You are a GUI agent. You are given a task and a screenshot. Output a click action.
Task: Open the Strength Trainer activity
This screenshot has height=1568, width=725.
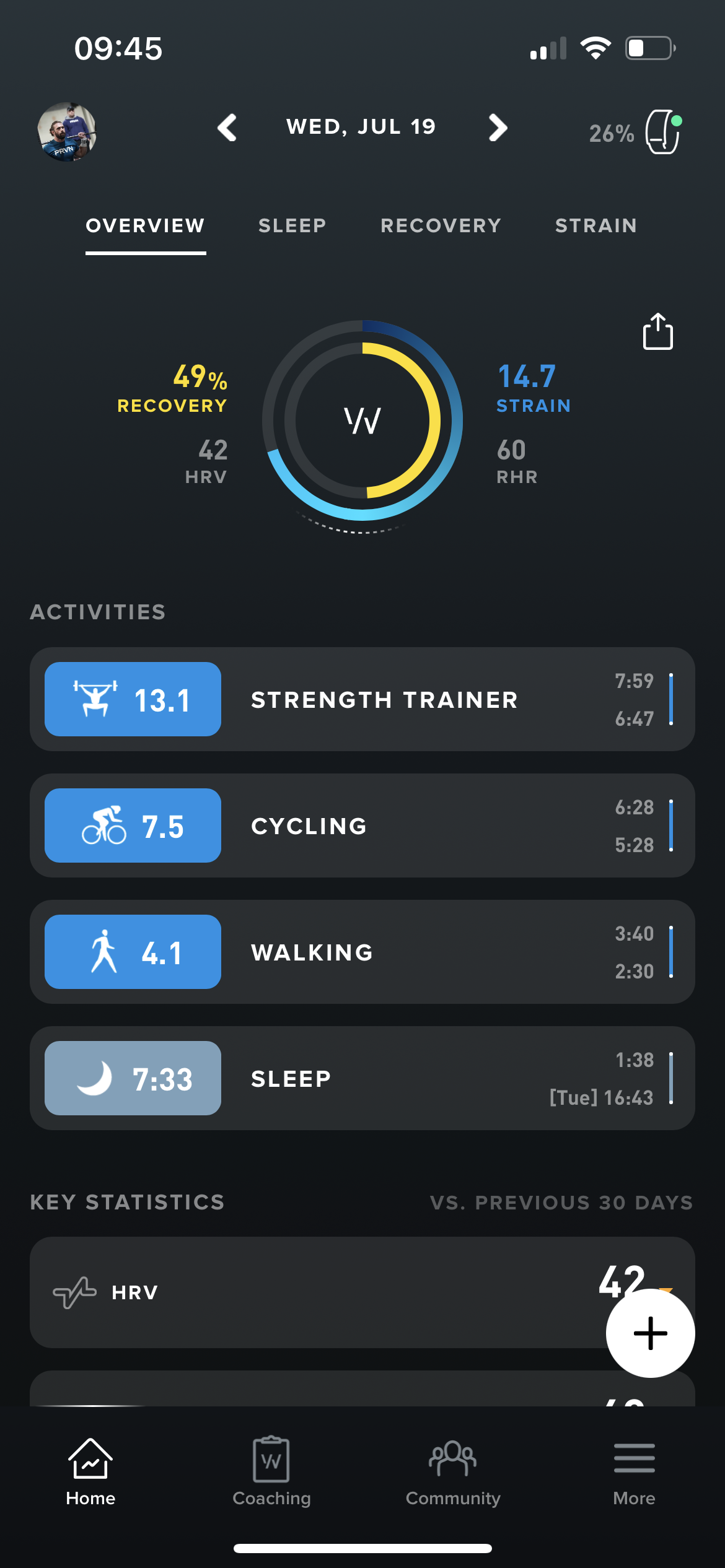tap(362, 699)
